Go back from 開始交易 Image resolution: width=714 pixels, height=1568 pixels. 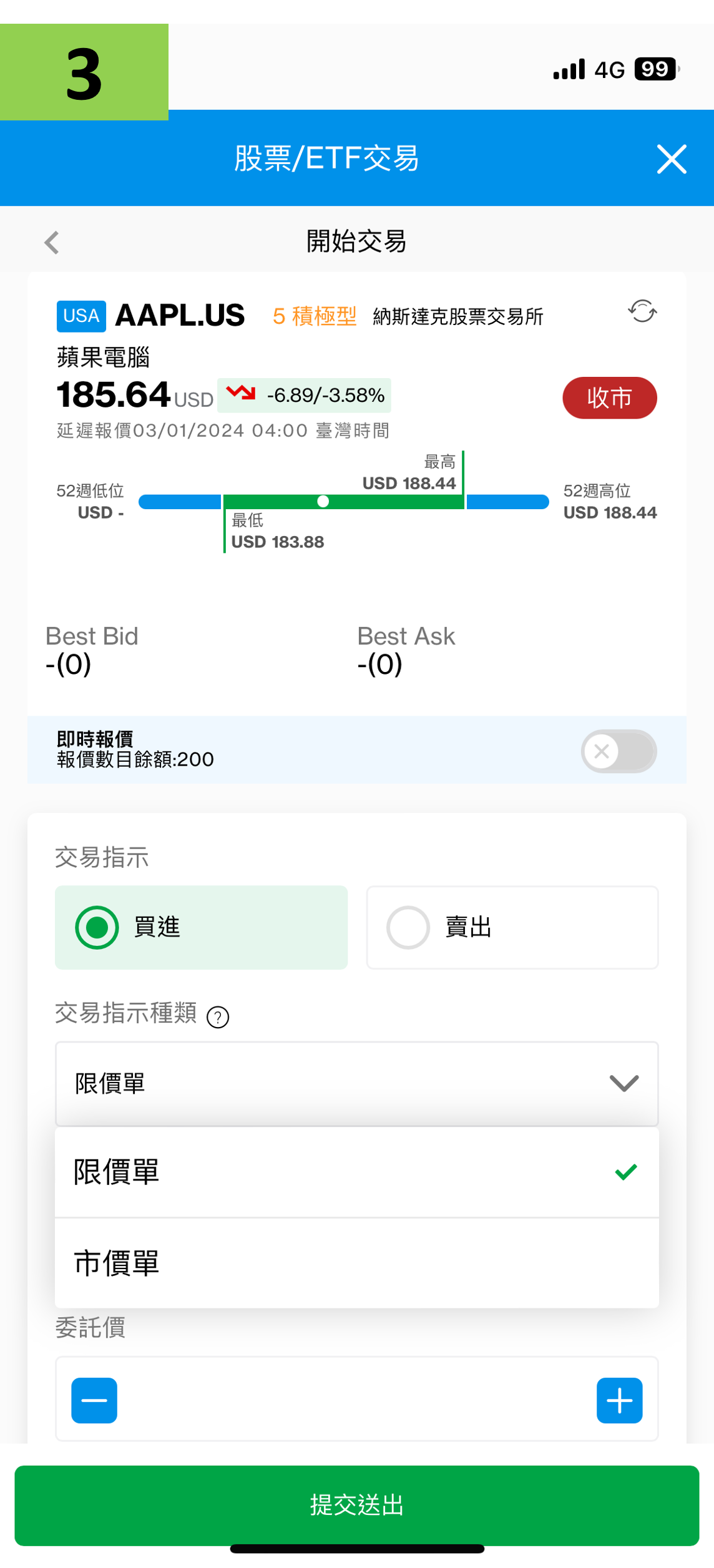tap(52, 242)
